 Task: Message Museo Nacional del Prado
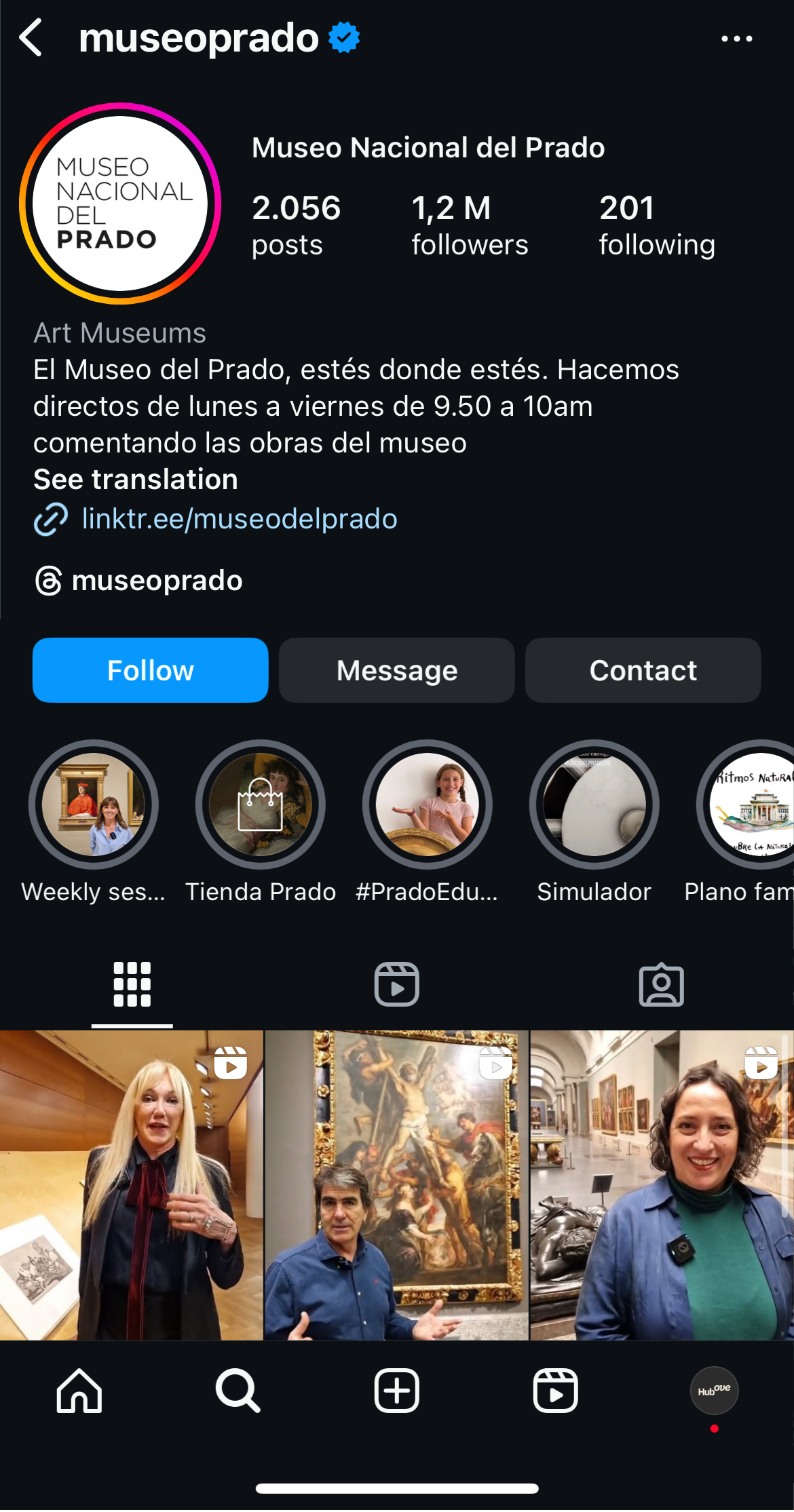point(396,670)
